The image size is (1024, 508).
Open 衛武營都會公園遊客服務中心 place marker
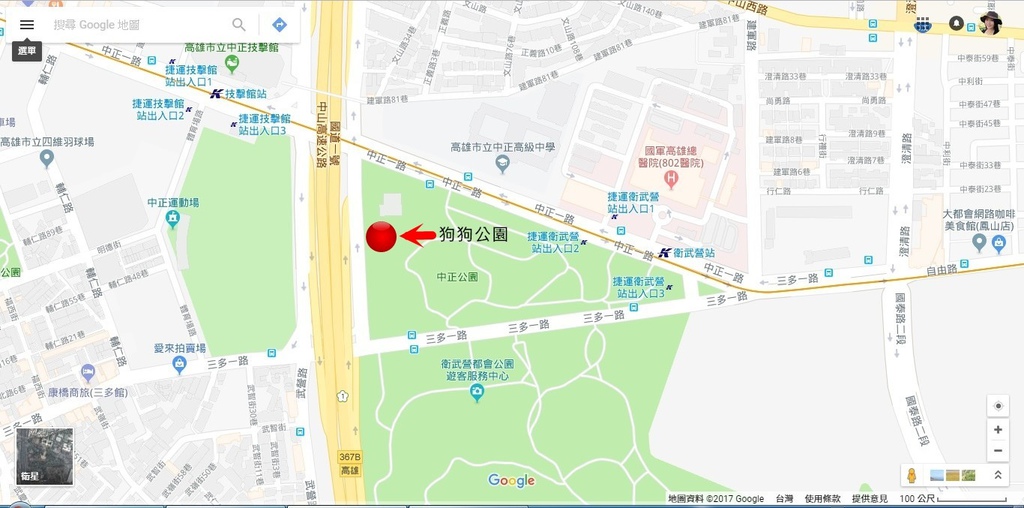(476, 392)
